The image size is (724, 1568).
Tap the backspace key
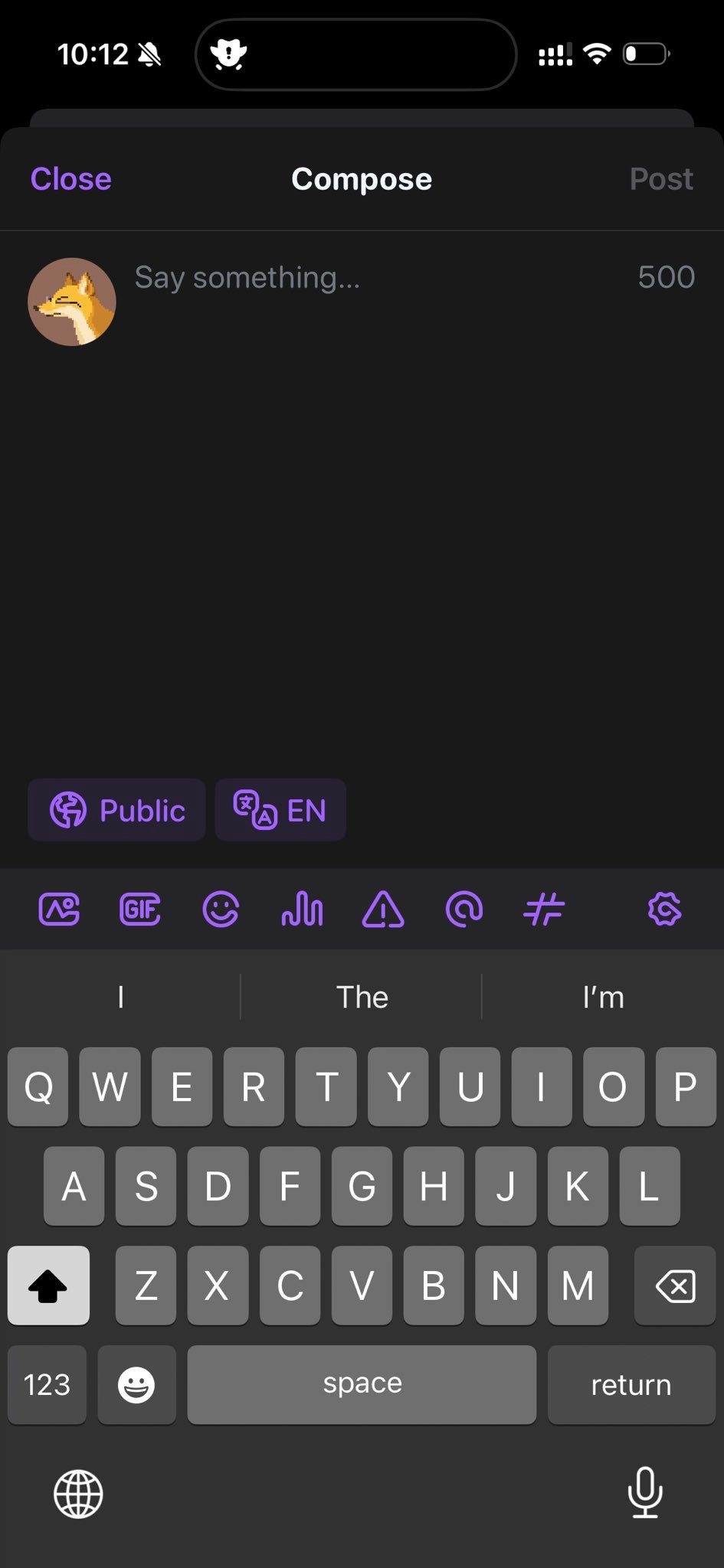[675, 1285]
